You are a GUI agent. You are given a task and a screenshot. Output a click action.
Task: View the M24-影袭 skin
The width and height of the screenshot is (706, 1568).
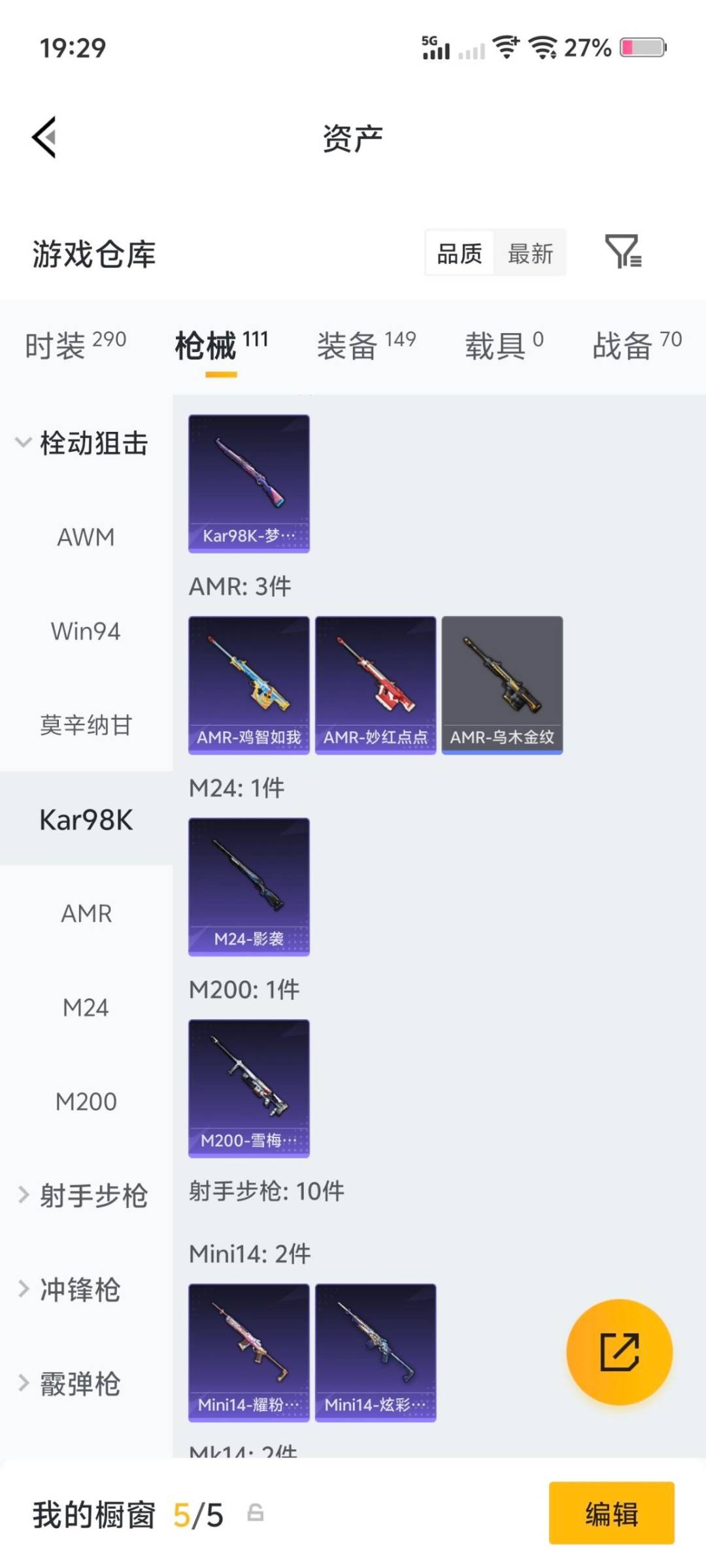[249, 887]
